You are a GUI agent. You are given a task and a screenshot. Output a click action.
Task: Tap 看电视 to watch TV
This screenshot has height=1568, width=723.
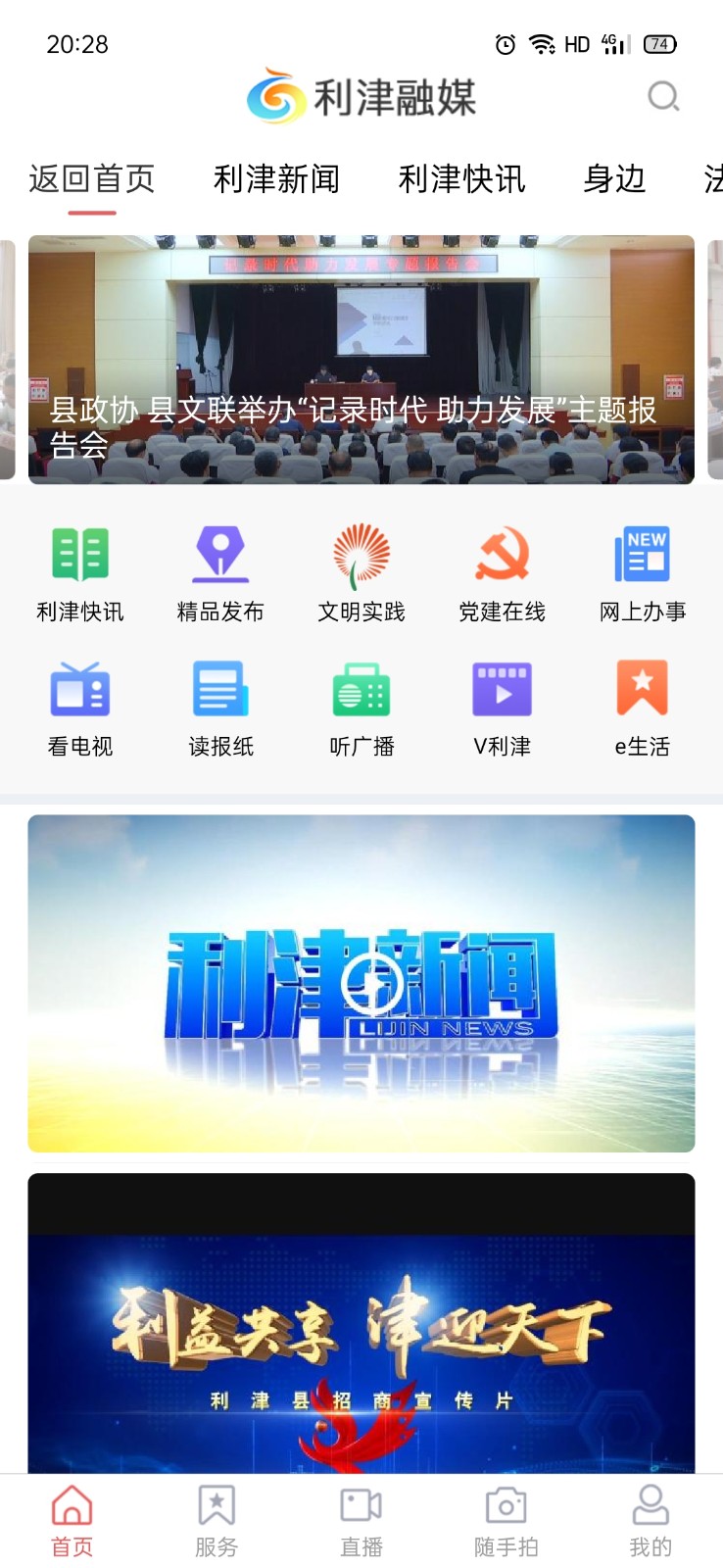tap(80, 708)
